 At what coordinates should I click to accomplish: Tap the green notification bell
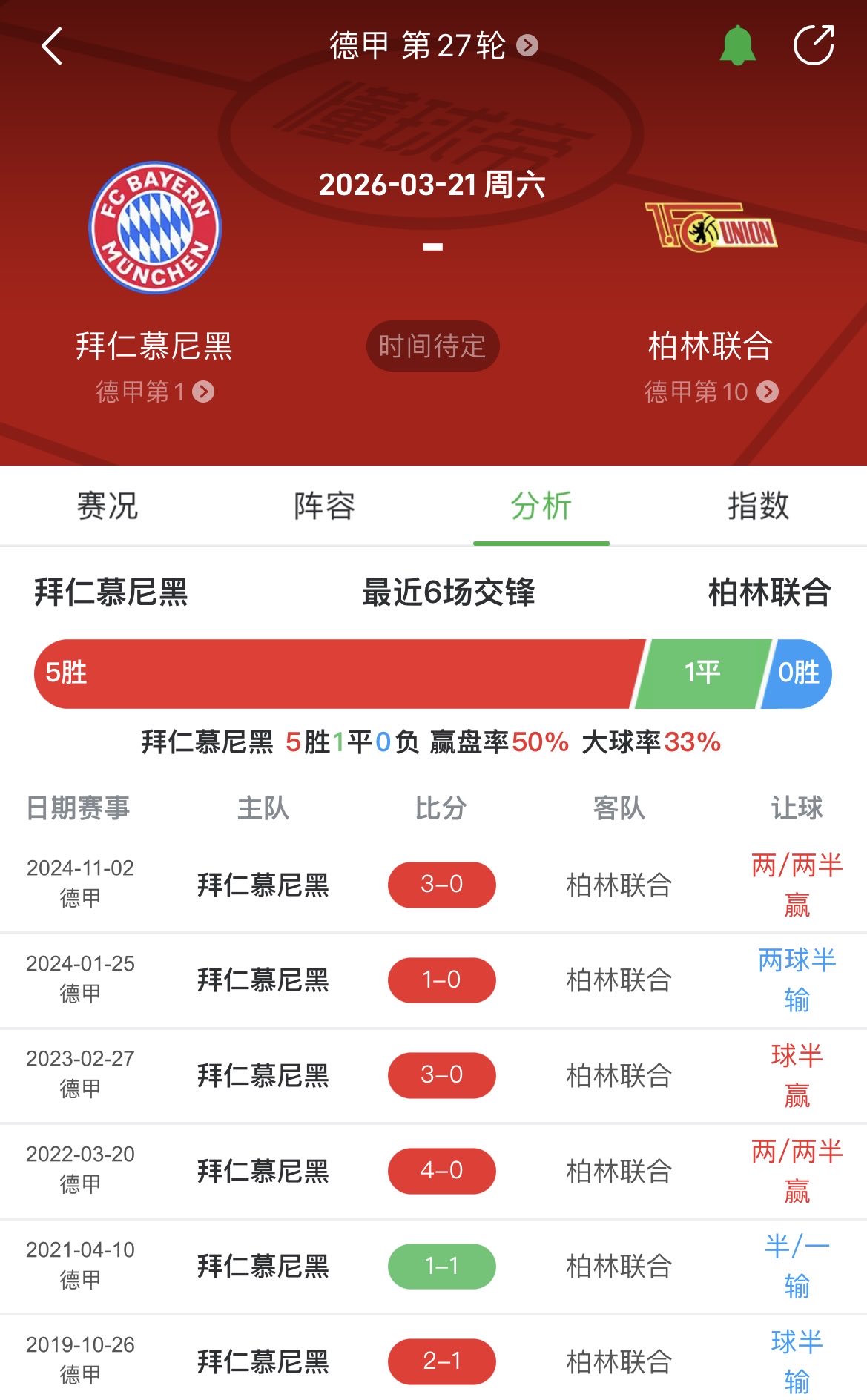pyautogui.click(x=737, y=46)
